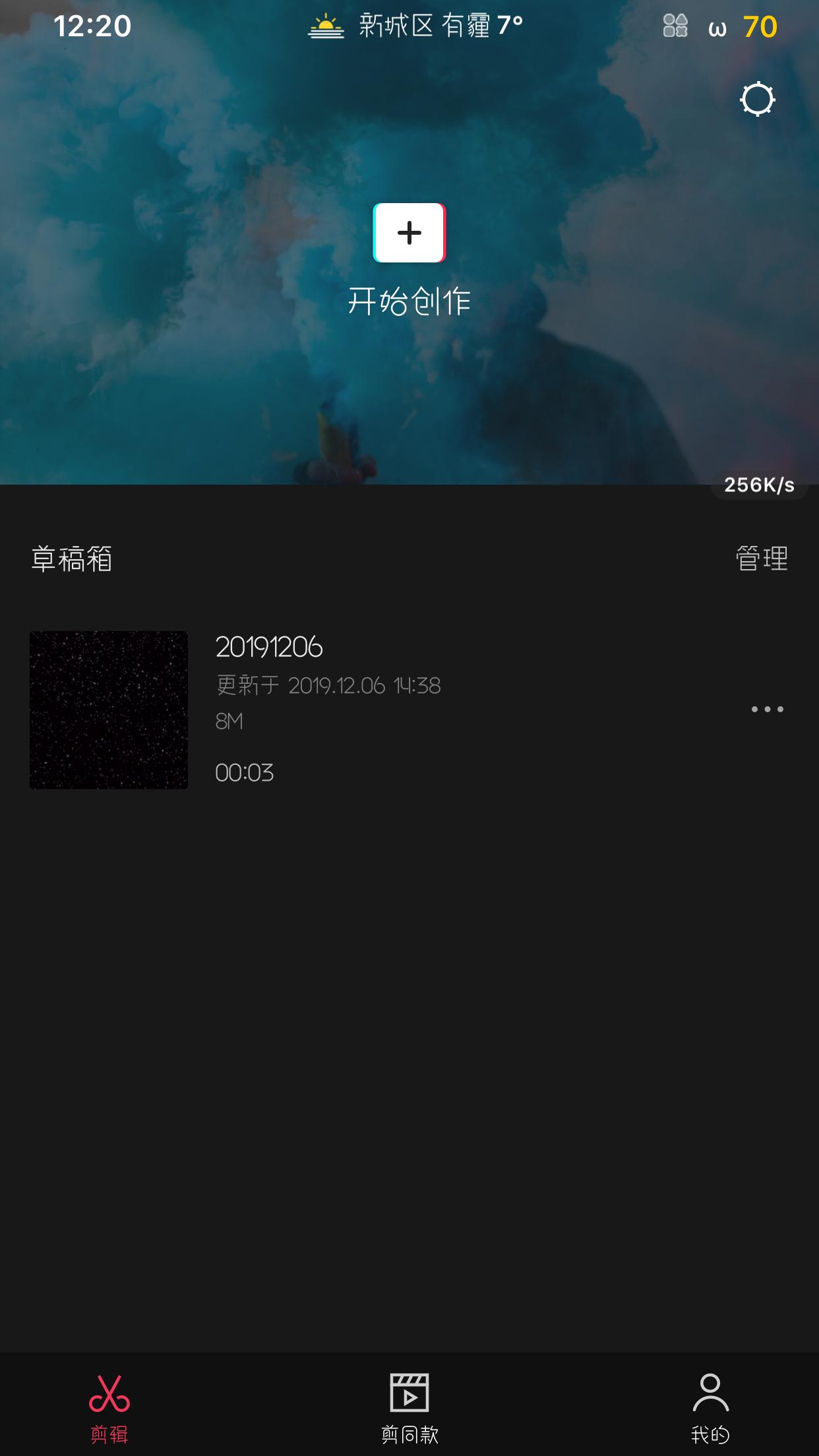The height and width of the screenshot is (1456, 819).
Task: Go to the 我的 tab
Action: point(710,1407)
